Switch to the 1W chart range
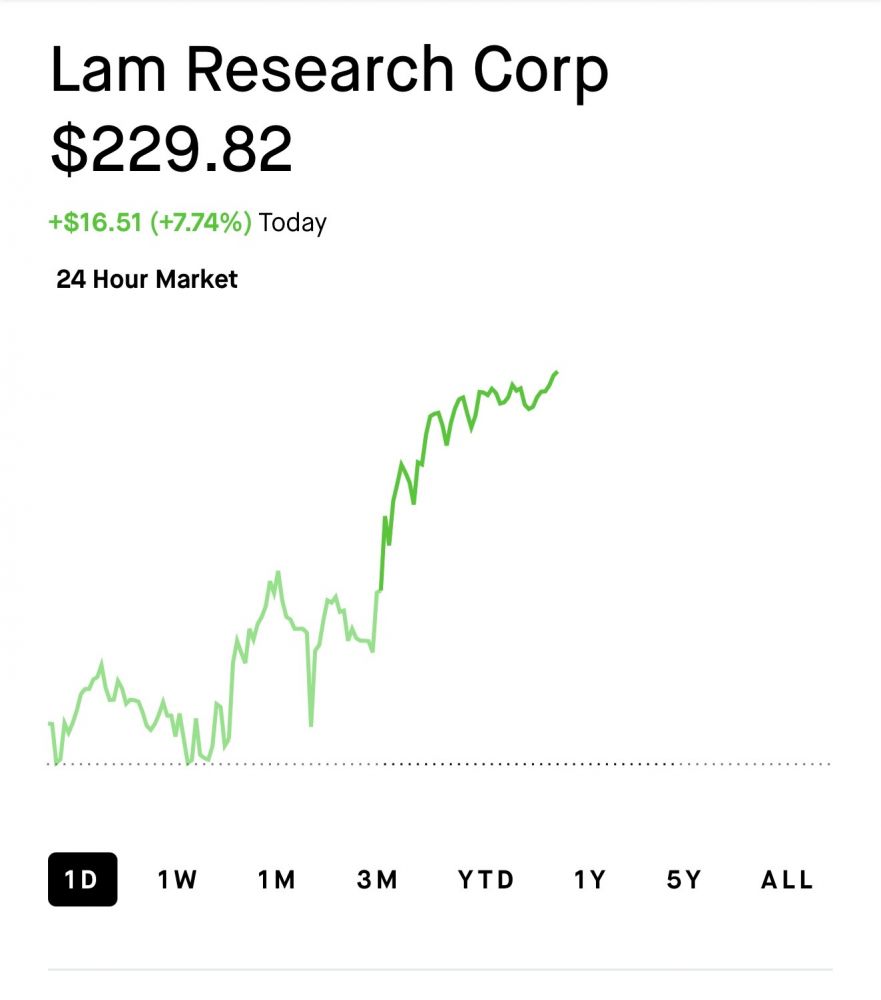 [178, 880]
